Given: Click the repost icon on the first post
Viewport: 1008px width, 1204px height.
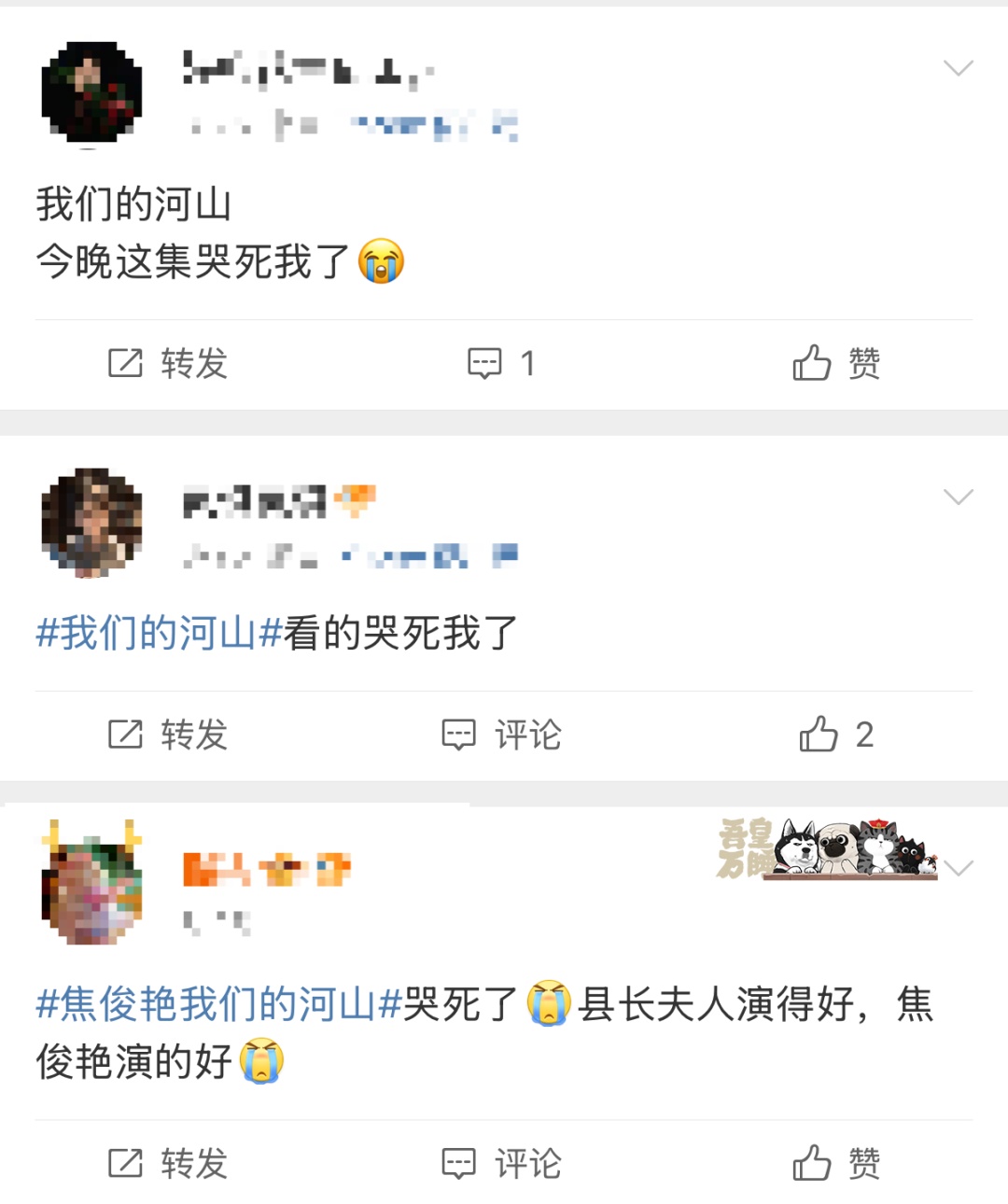Looking at the screenshot, I should click(x=122, y=364).
